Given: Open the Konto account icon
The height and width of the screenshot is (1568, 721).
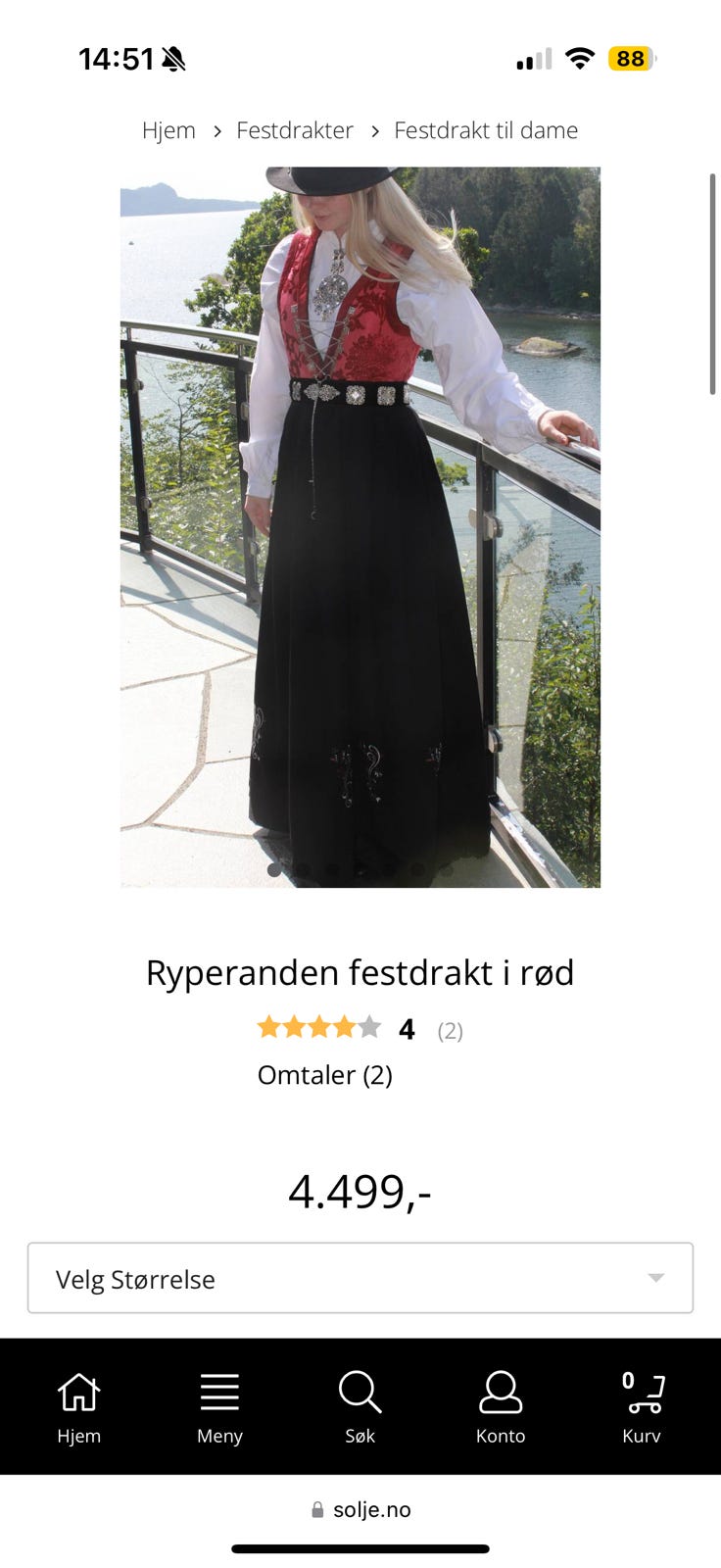Looking at the screenshot, I should (501, 1390).
